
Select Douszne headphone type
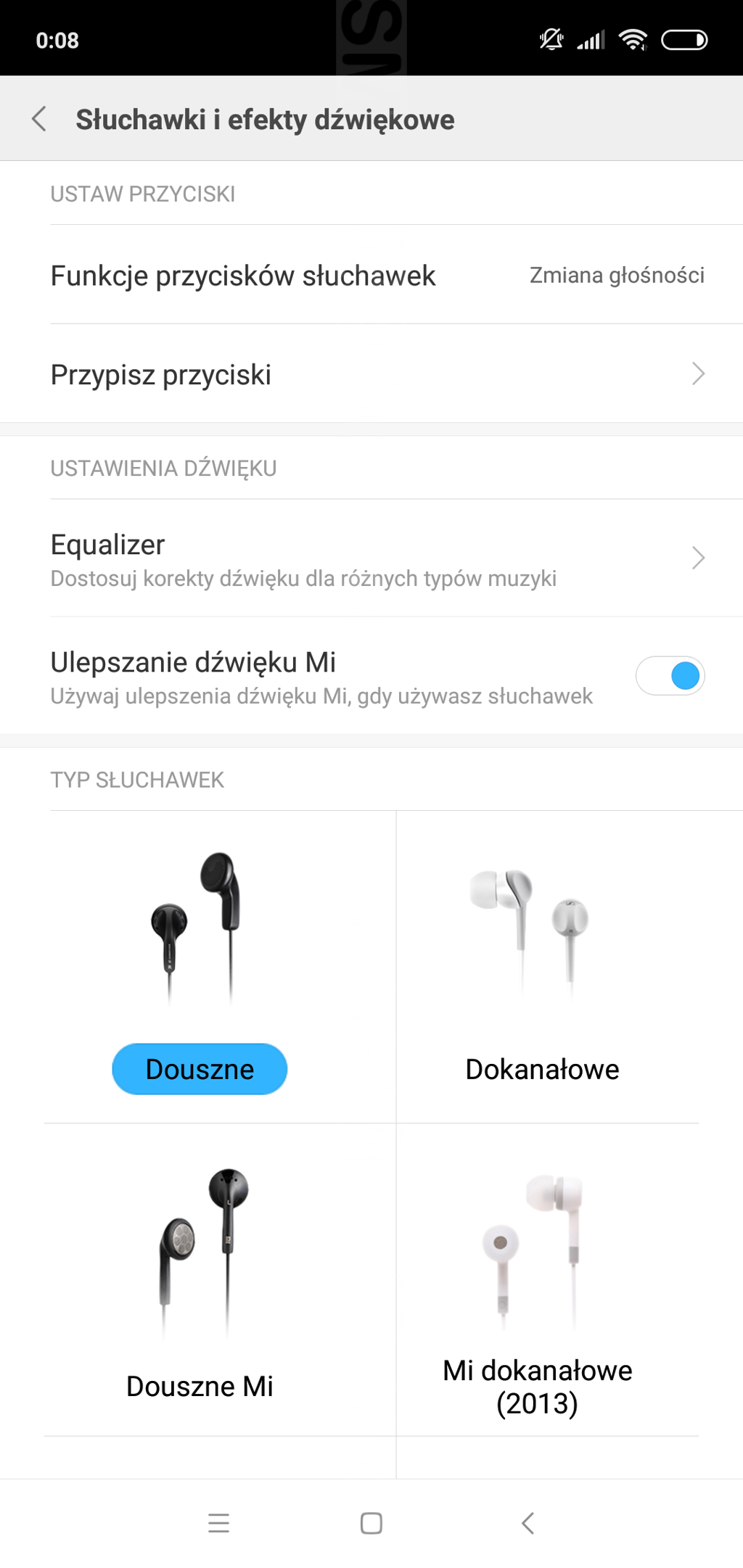pos(200,1069)
